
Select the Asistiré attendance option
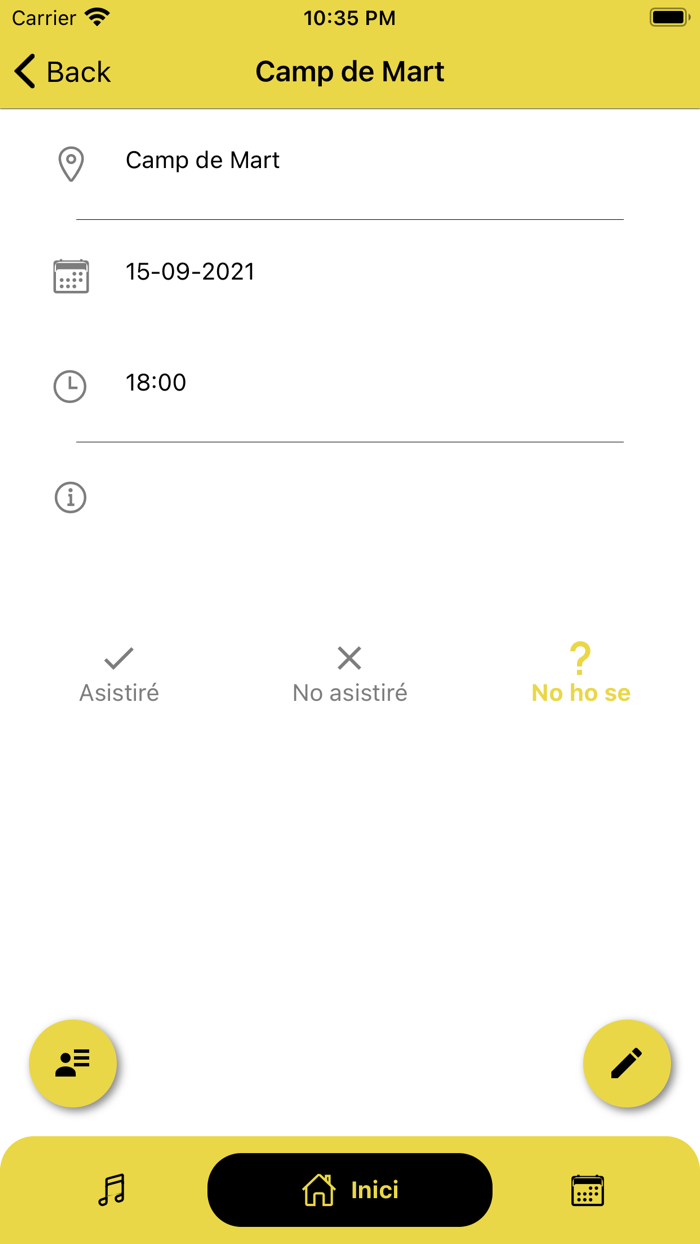[119, 675]
